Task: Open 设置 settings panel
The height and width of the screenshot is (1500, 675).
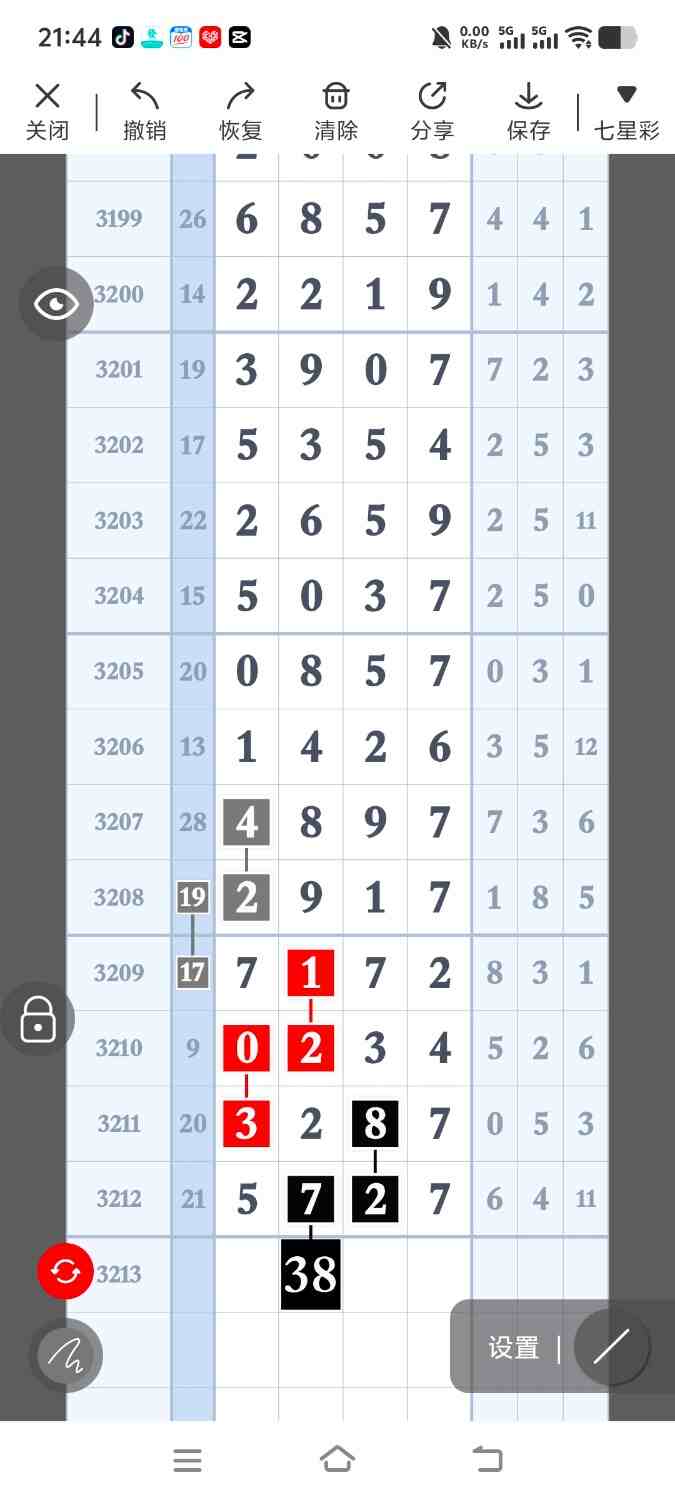Action: (513, 1348)
